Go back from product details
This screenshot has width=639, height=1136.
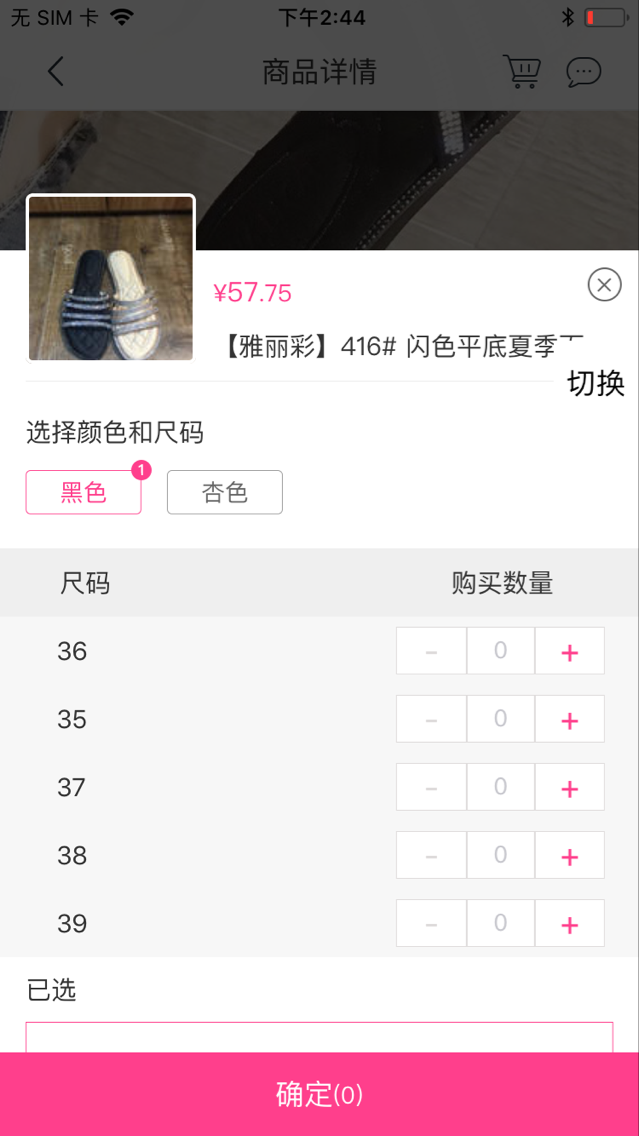point(56,72)
